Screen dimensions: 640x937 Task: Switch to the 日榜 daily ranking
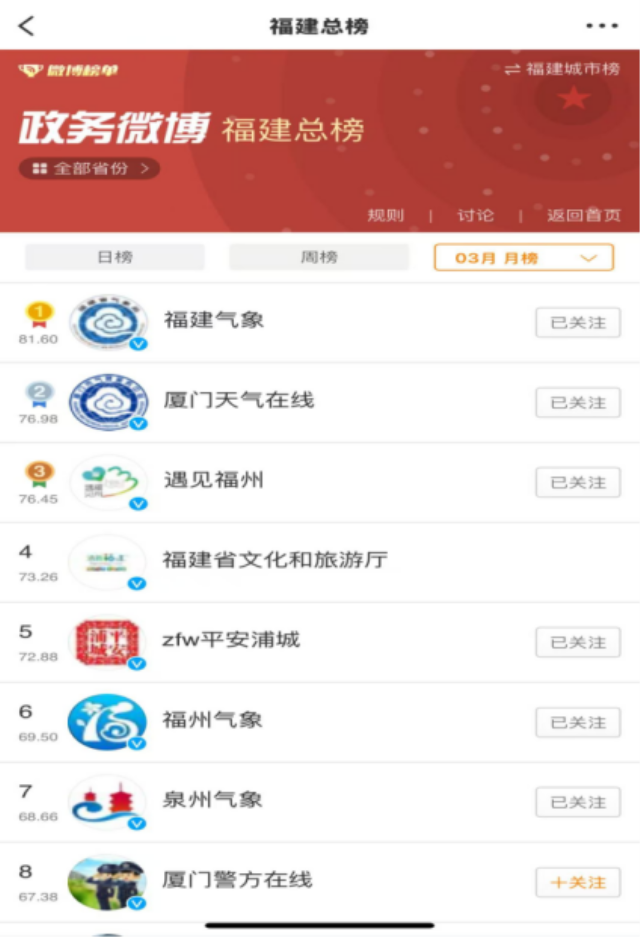pos(114,257)
